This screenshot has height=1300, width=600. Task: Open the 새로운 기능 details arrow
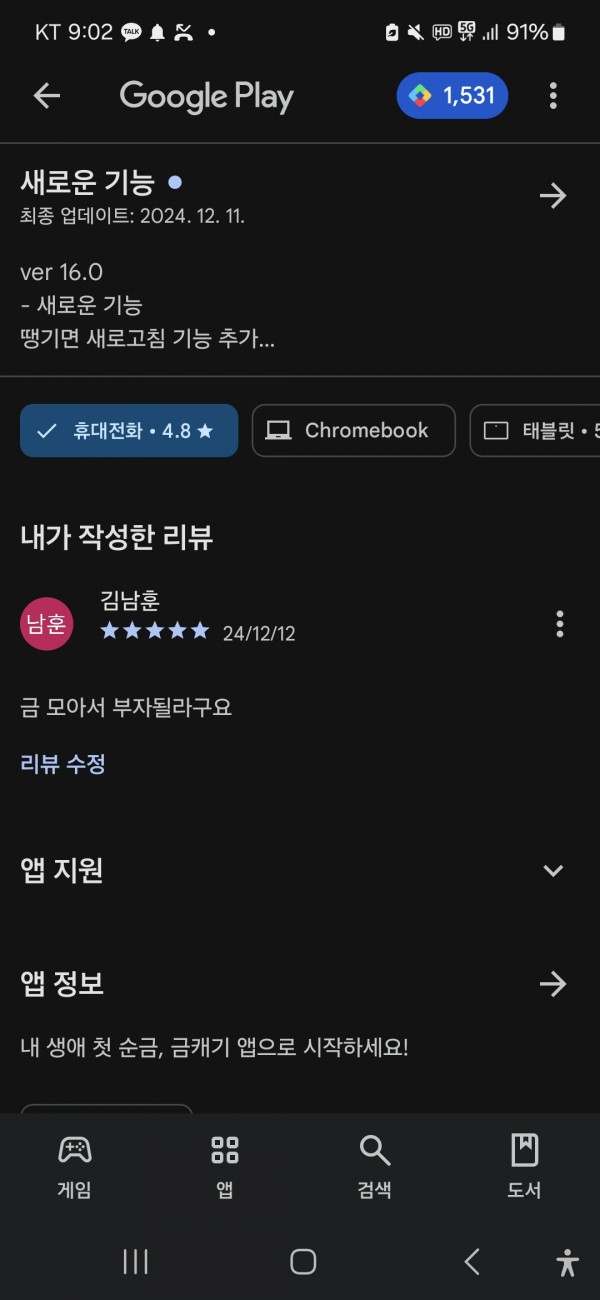point(553,196)
